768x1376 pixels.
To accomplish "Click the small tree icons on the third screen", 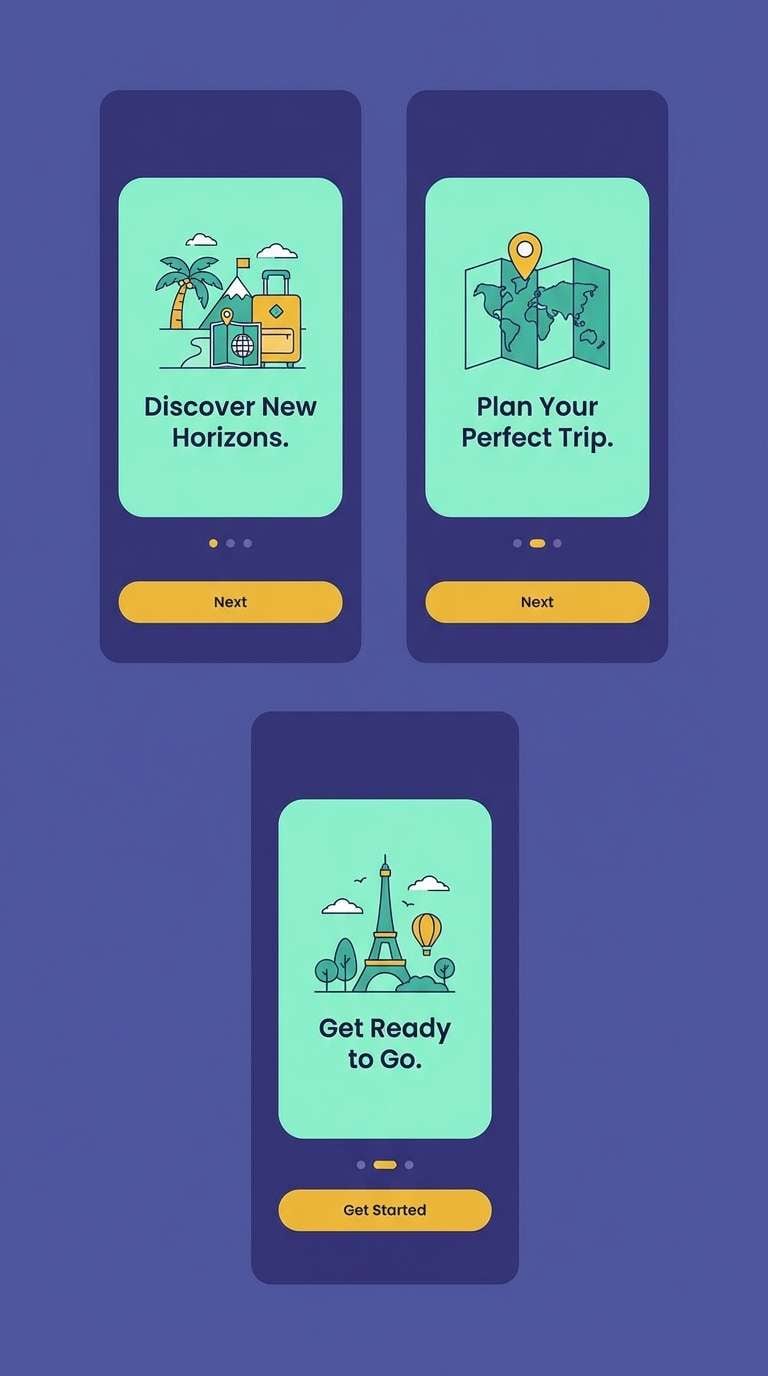I will tap(334, 968).
